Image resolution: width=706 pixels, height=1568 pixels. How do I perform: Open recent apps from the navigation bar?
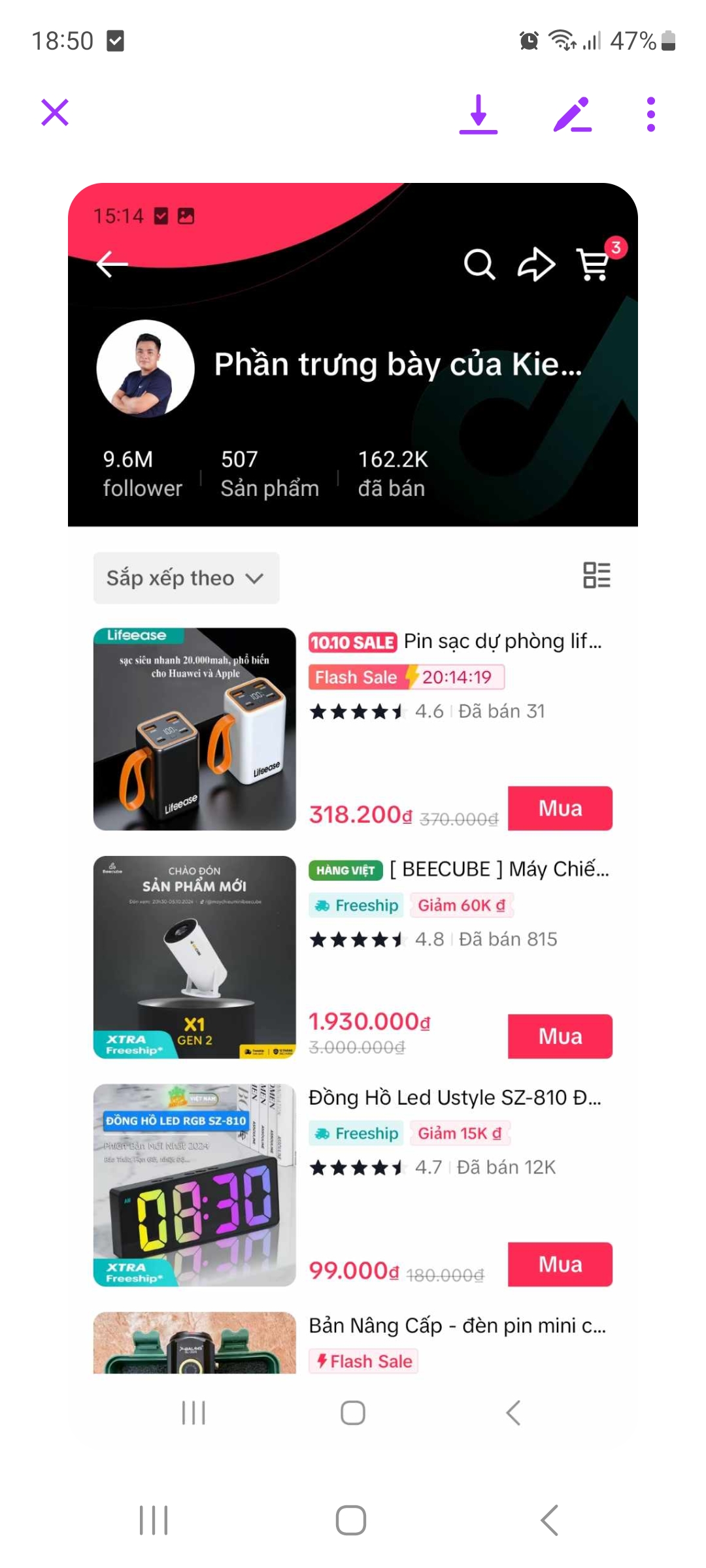coord(154,1520)
